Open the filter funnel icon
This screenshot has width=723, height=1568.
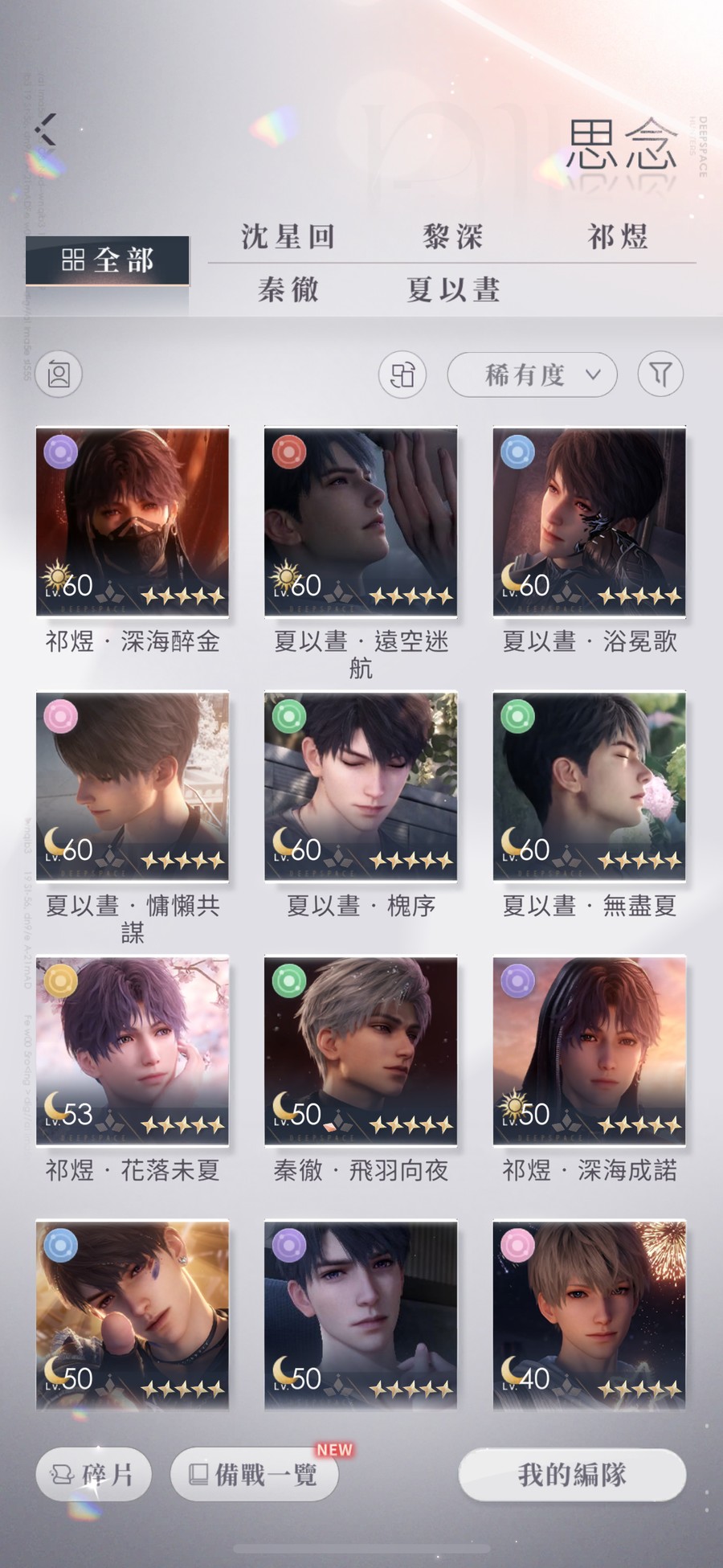click(660, 375)
